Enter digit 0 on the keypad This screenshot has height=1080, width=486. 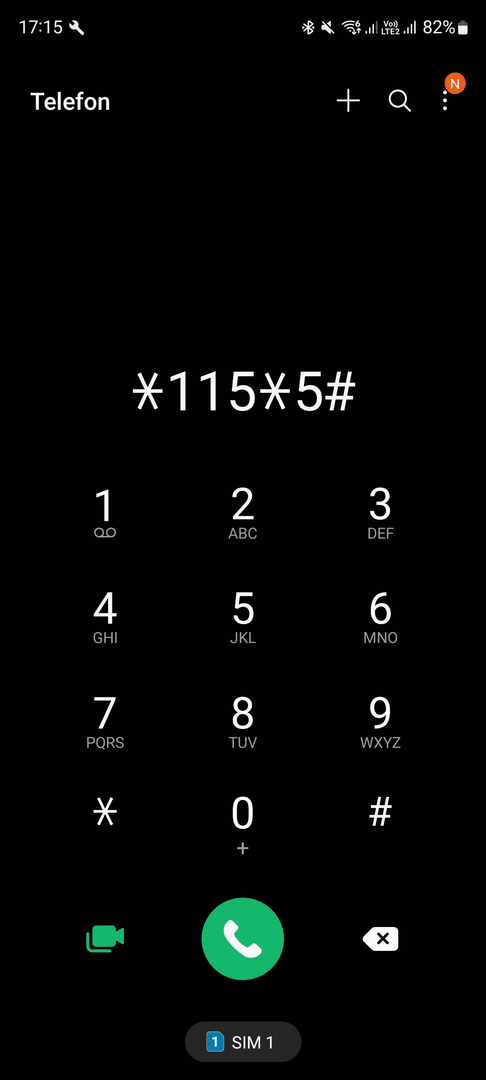click(242, 824)
